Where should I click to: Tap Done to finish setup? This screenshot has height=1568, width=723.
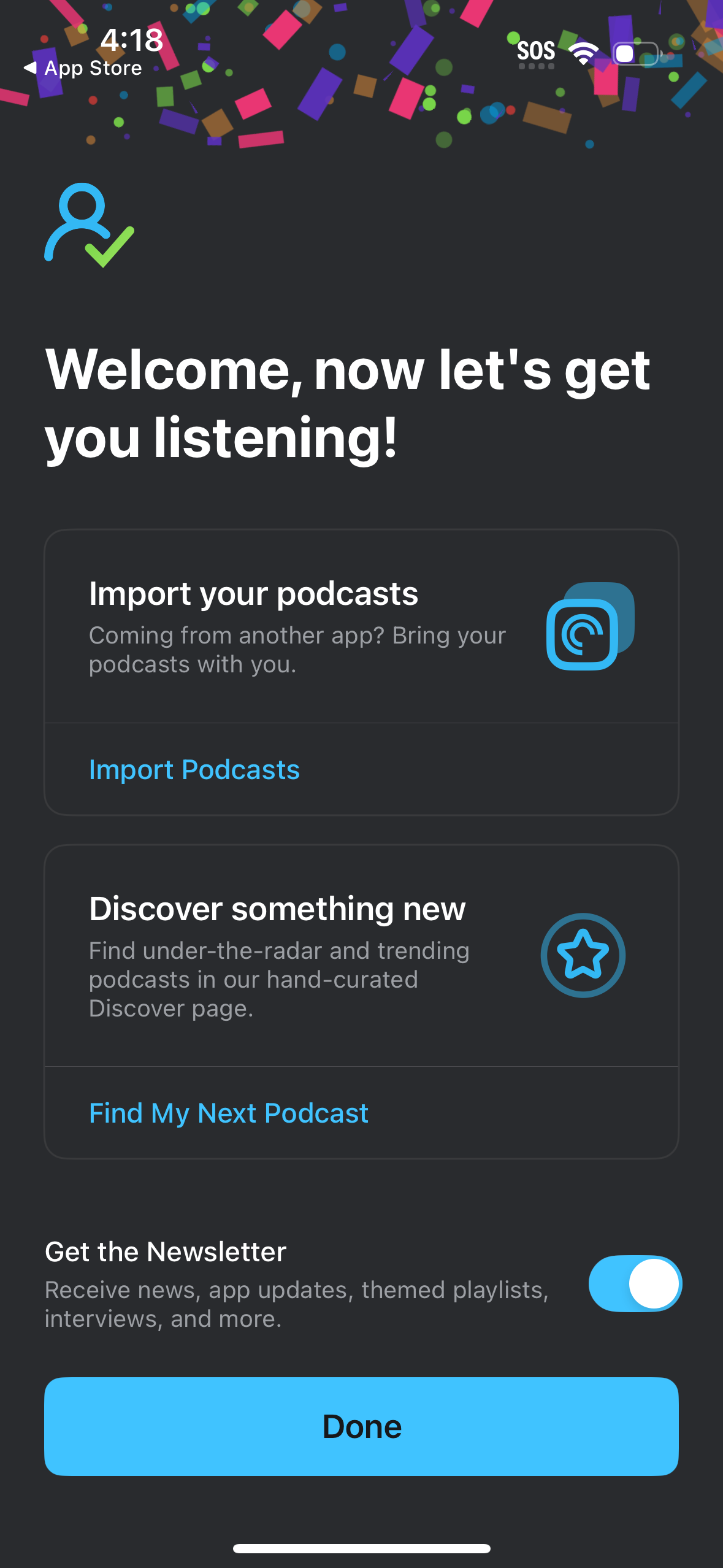[x=361, y=1426]
